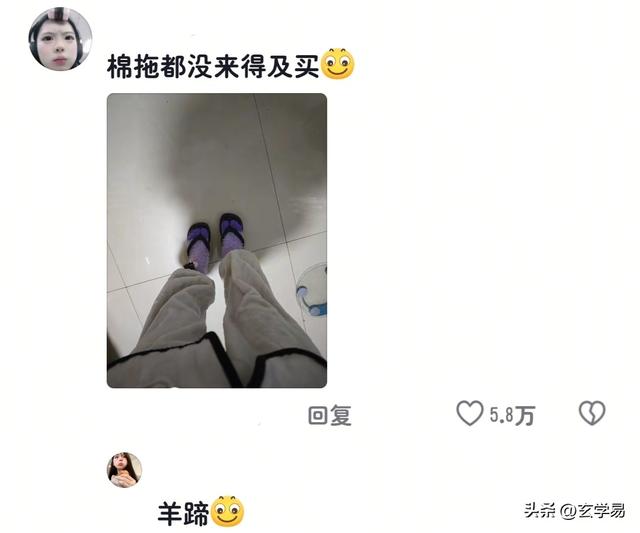
Task: Open the slippers photo in the comment
Action: tap(217, 240)
